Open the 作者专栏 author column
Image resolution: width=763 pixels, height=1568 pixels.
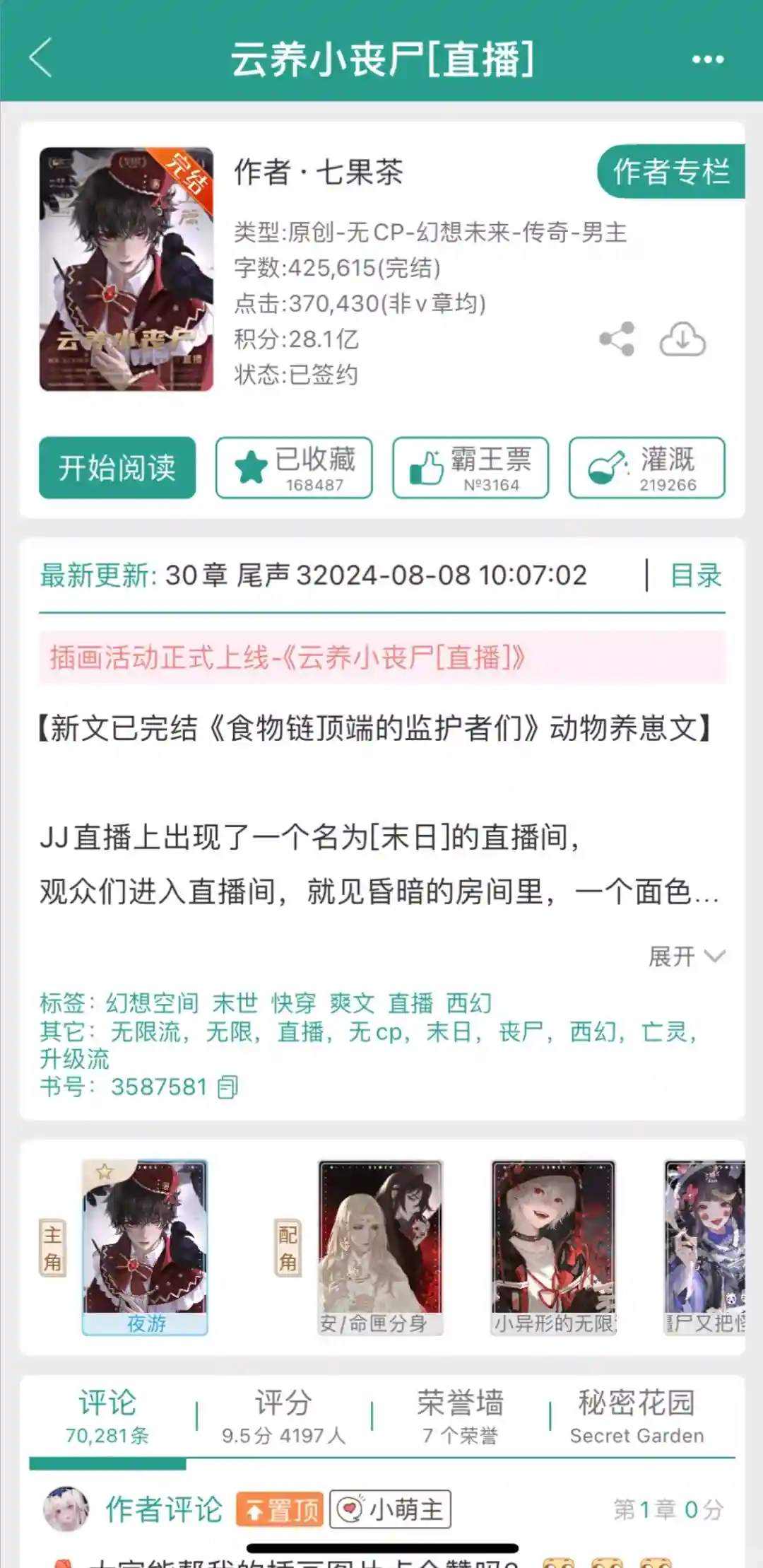[x=670, y=172]
